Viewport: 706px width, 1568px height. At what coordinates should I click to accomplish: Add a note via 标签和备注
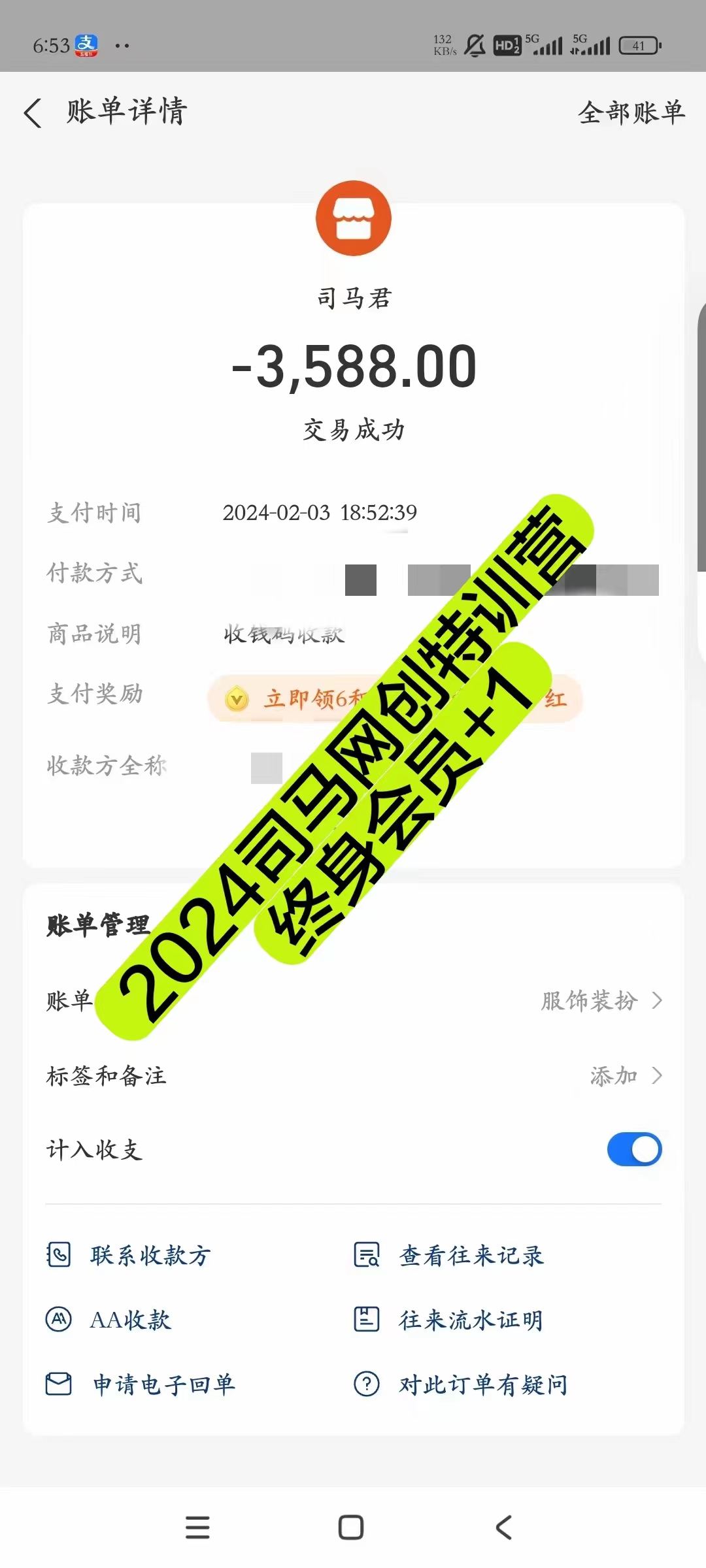click(625, 1075)
